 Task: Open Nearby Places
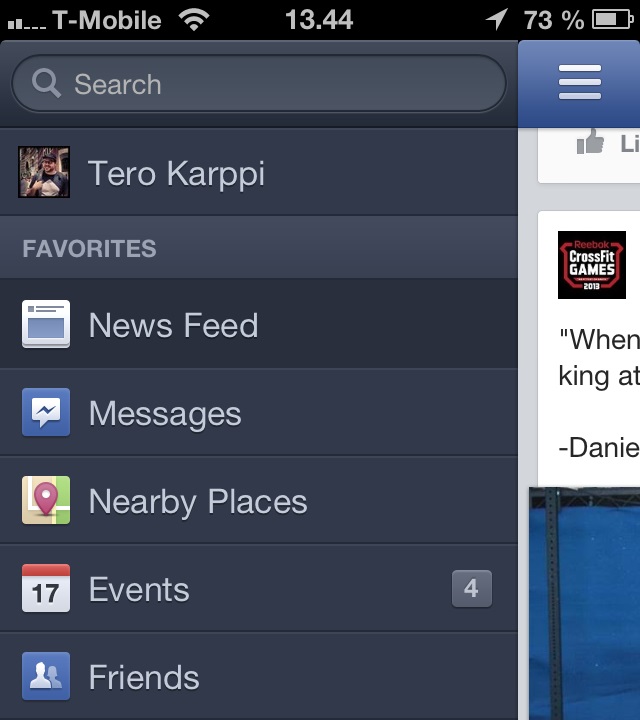point(197,501)
